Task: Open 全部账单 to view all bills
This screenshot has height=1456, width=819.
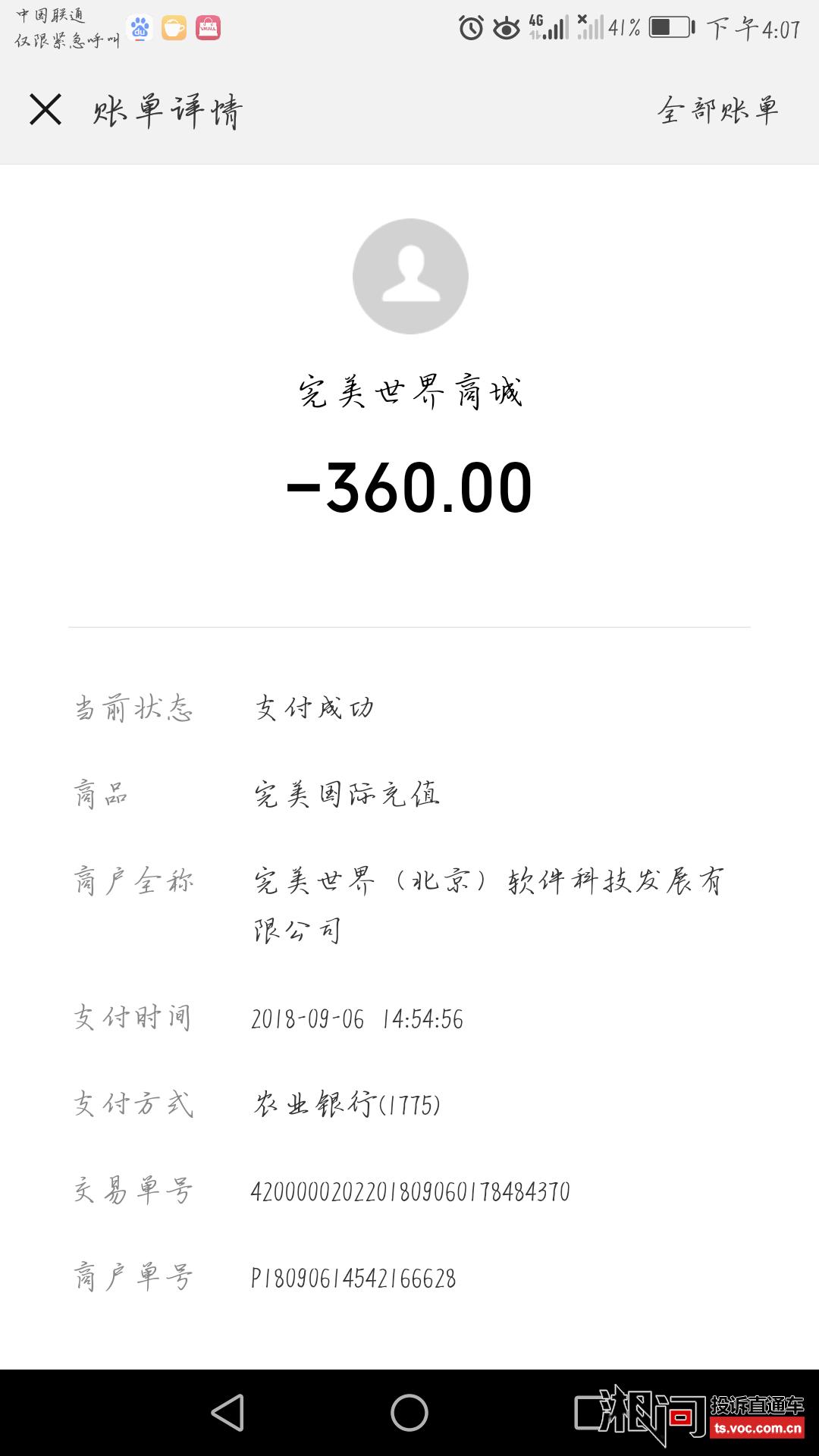Action: [717, 111]
